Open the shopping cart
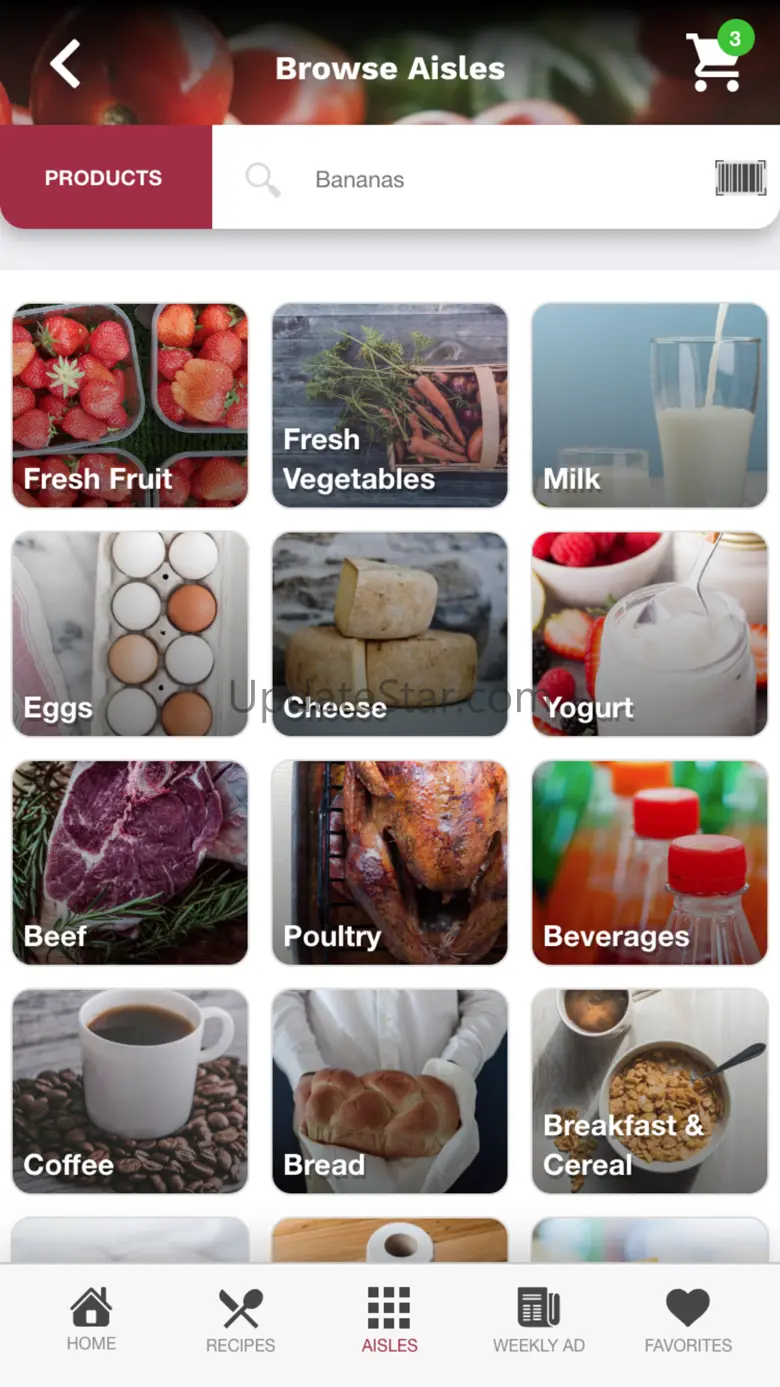Viewport: 780px width, 1387px height. point(716,62)
